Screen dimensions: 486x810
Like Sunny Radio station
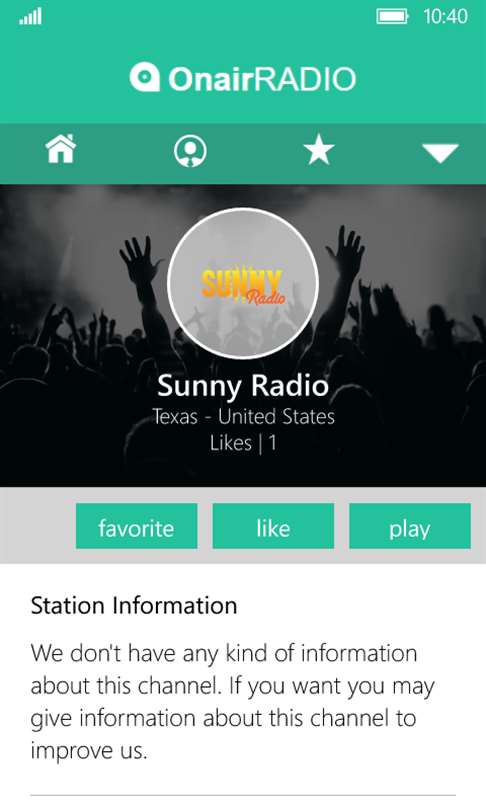click(273, 526)
